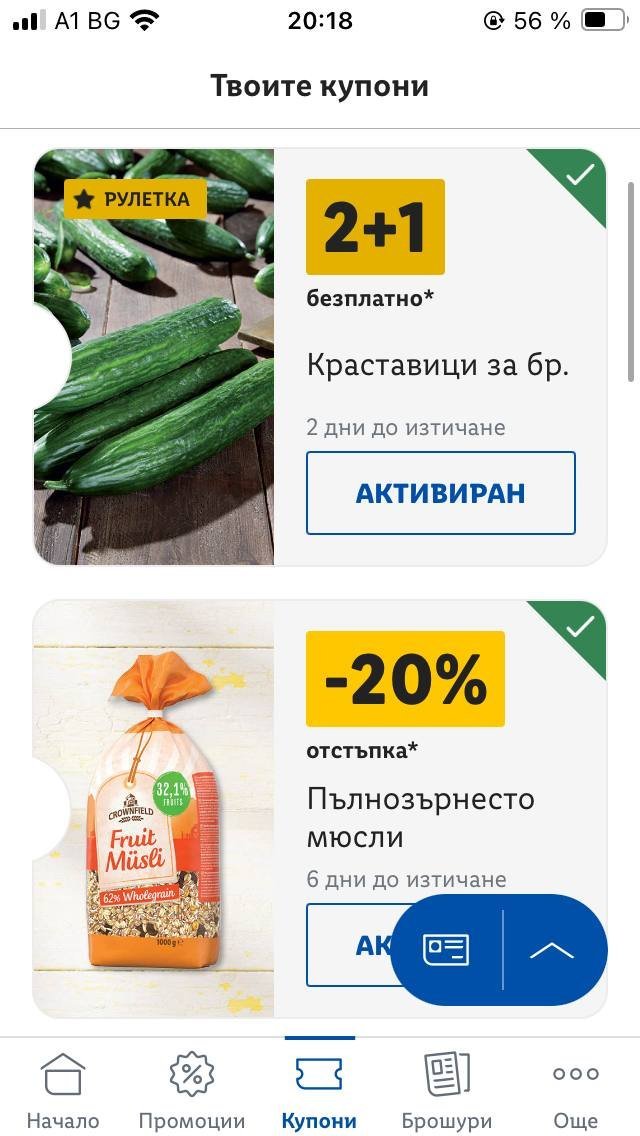The width and height of the screenshot is (640, 1136).
Task: Expand the floating card panel with the up arrow
Action: pyautogui.click(x=552, y=950)
